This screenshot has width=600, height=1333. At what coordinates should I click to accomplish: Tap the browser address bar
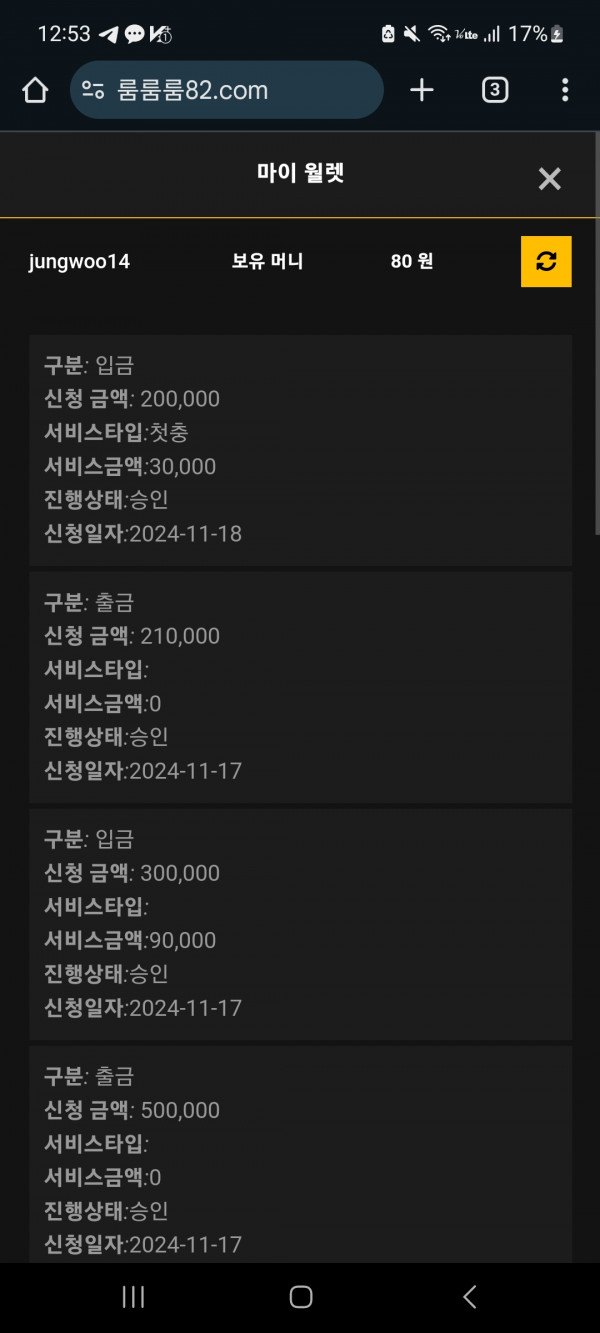point(227,91)
